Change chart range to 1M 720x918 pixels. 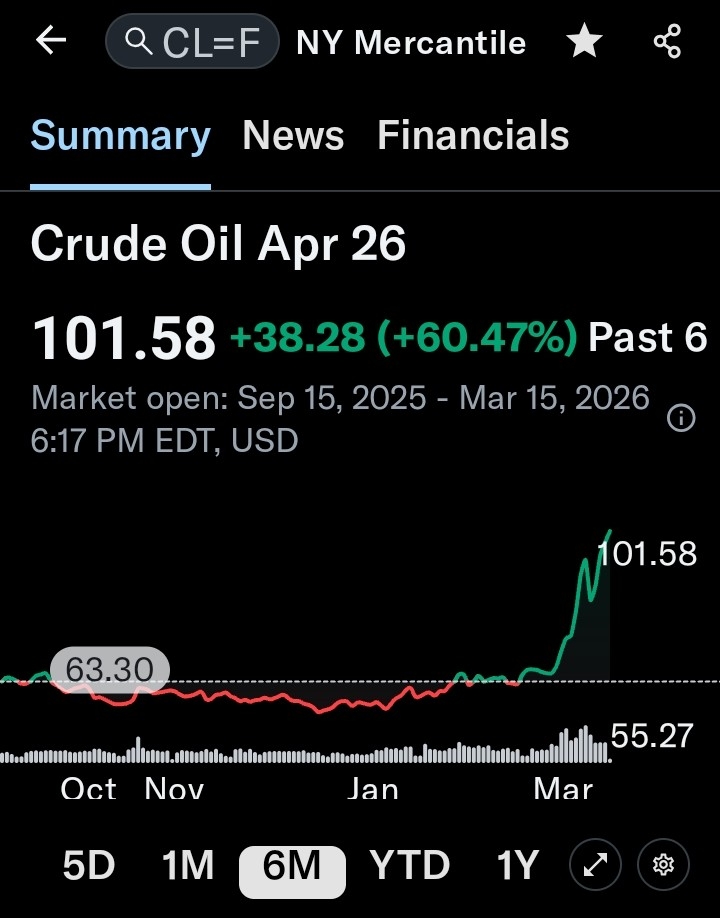pos(188,865)
